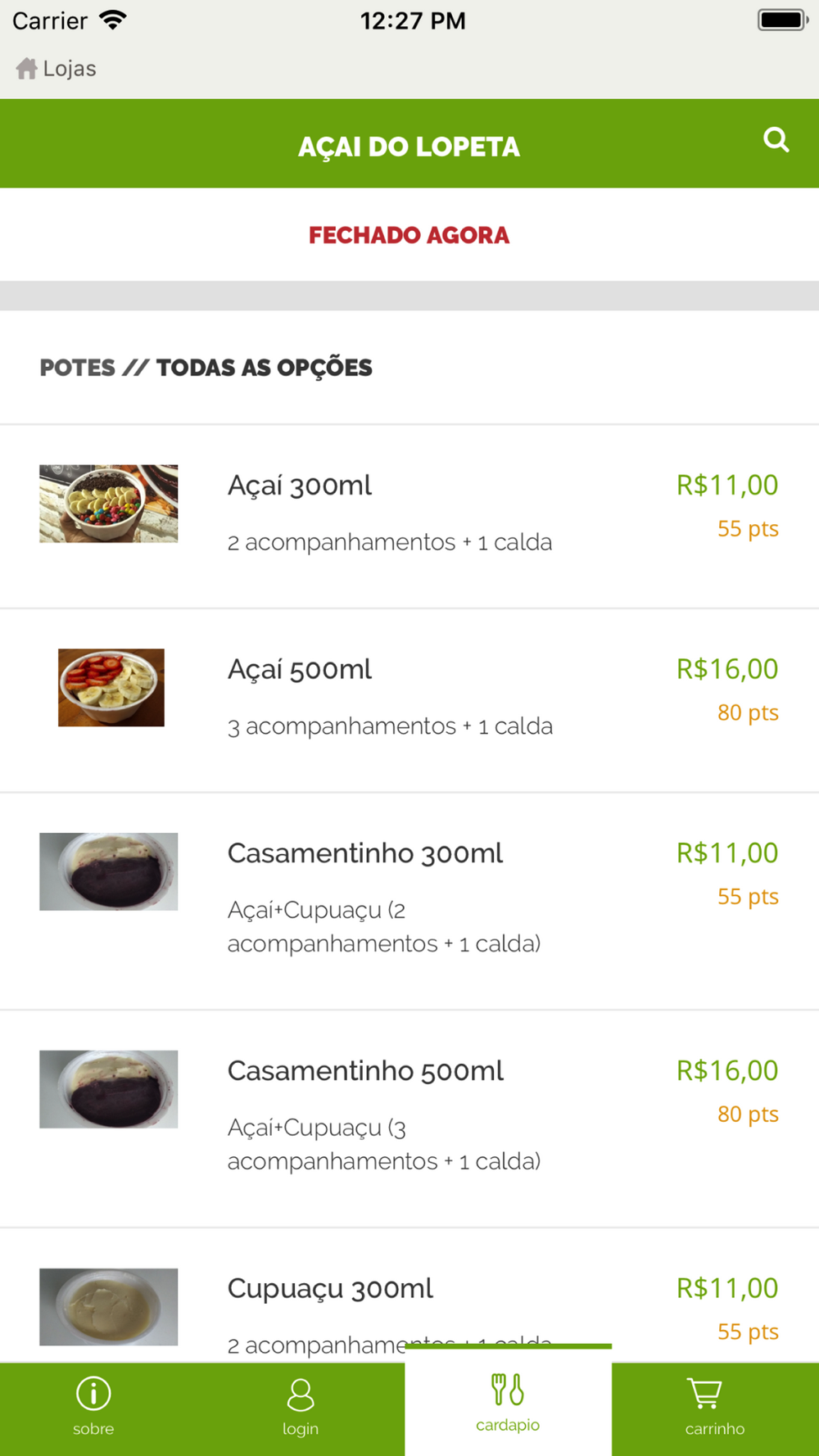Open the Açaí 300ml item
The width and height of the screenshot is (819, 1456).
tap(300, 486)
